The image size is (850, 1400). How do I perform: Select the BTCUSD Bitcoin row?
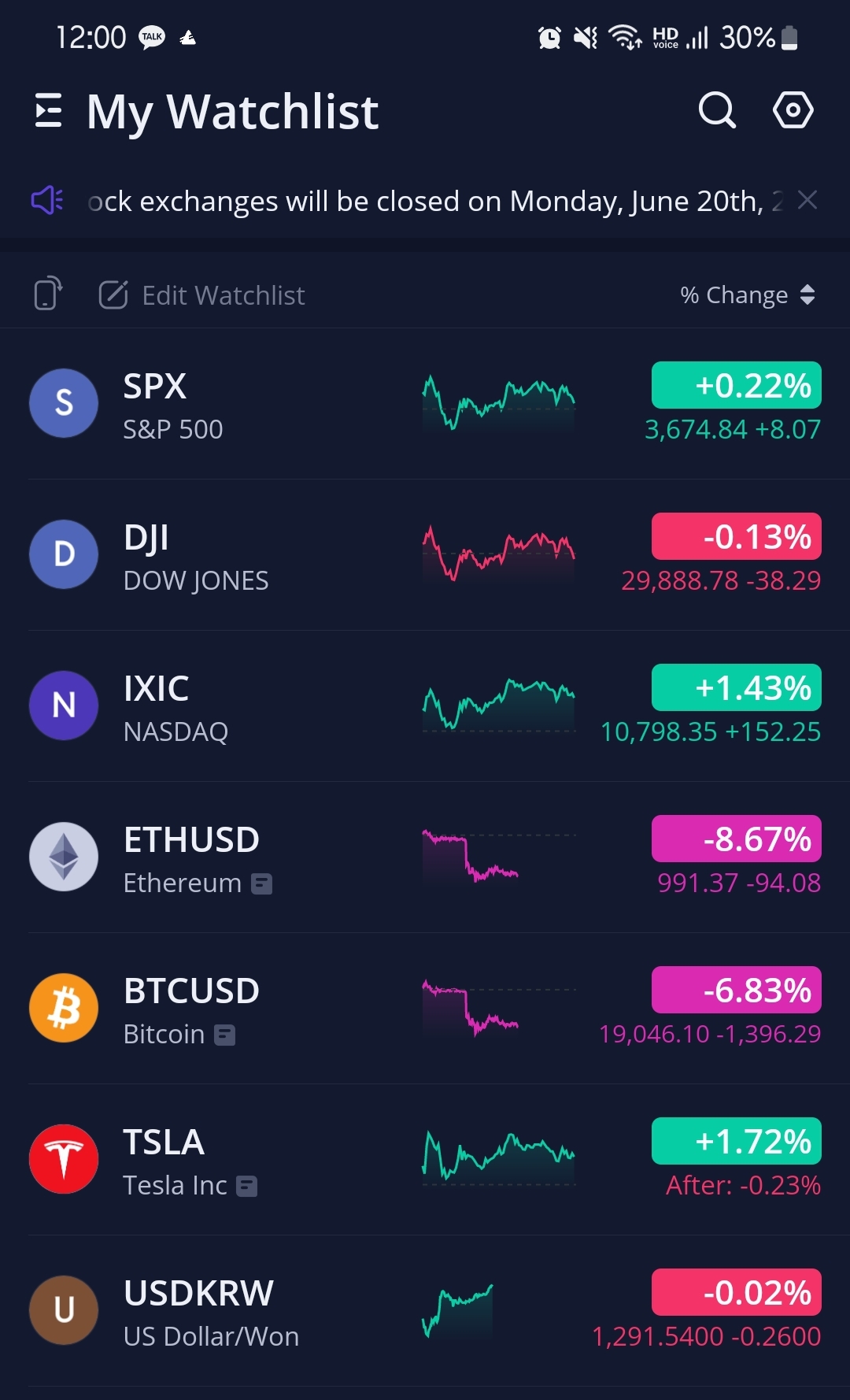pos(425,1009)
